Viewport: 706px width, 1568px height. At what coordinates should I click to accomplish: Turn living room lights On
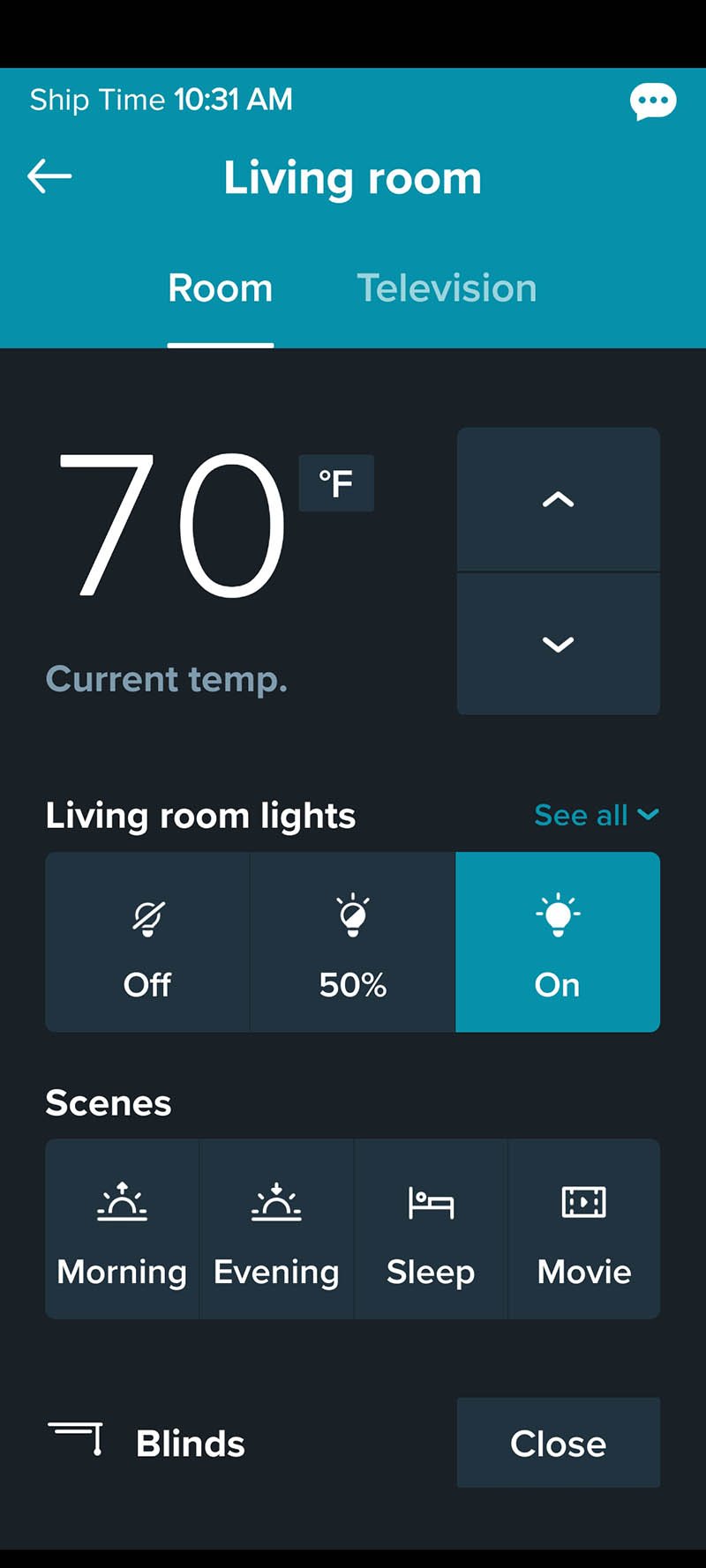click(558, 942)
